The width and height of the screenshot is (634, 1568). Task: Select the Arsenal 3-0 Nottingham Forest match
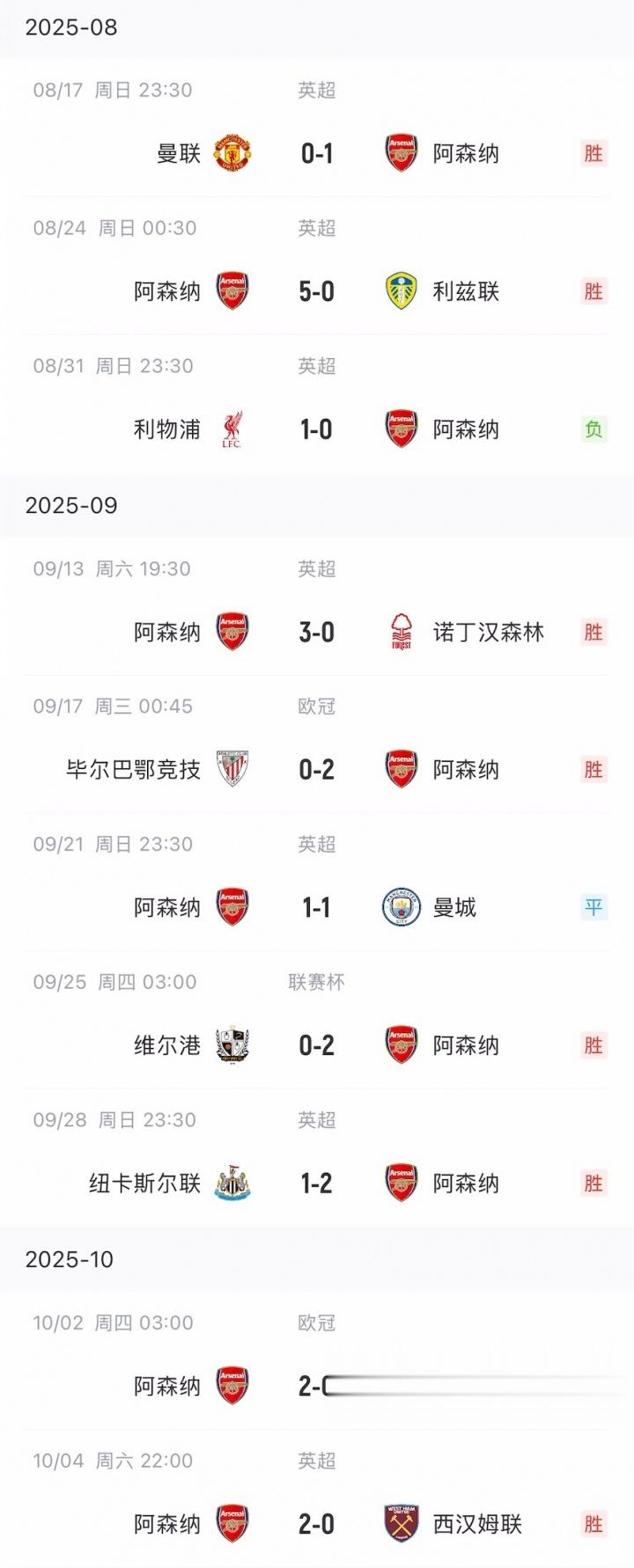click(317, 632)
